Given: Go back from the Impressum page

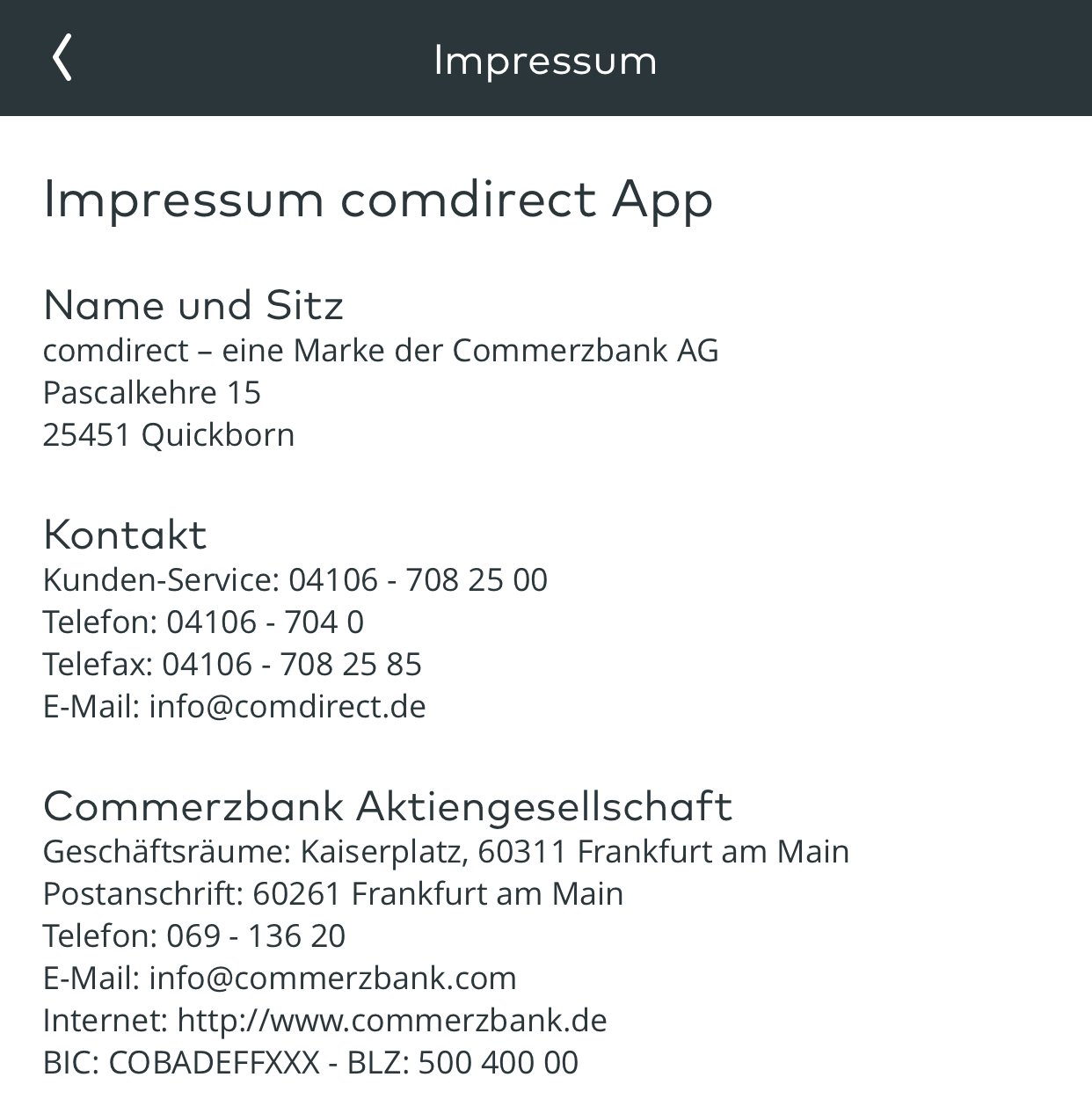Looking at the screenshot, I should (x=62, y=59).
